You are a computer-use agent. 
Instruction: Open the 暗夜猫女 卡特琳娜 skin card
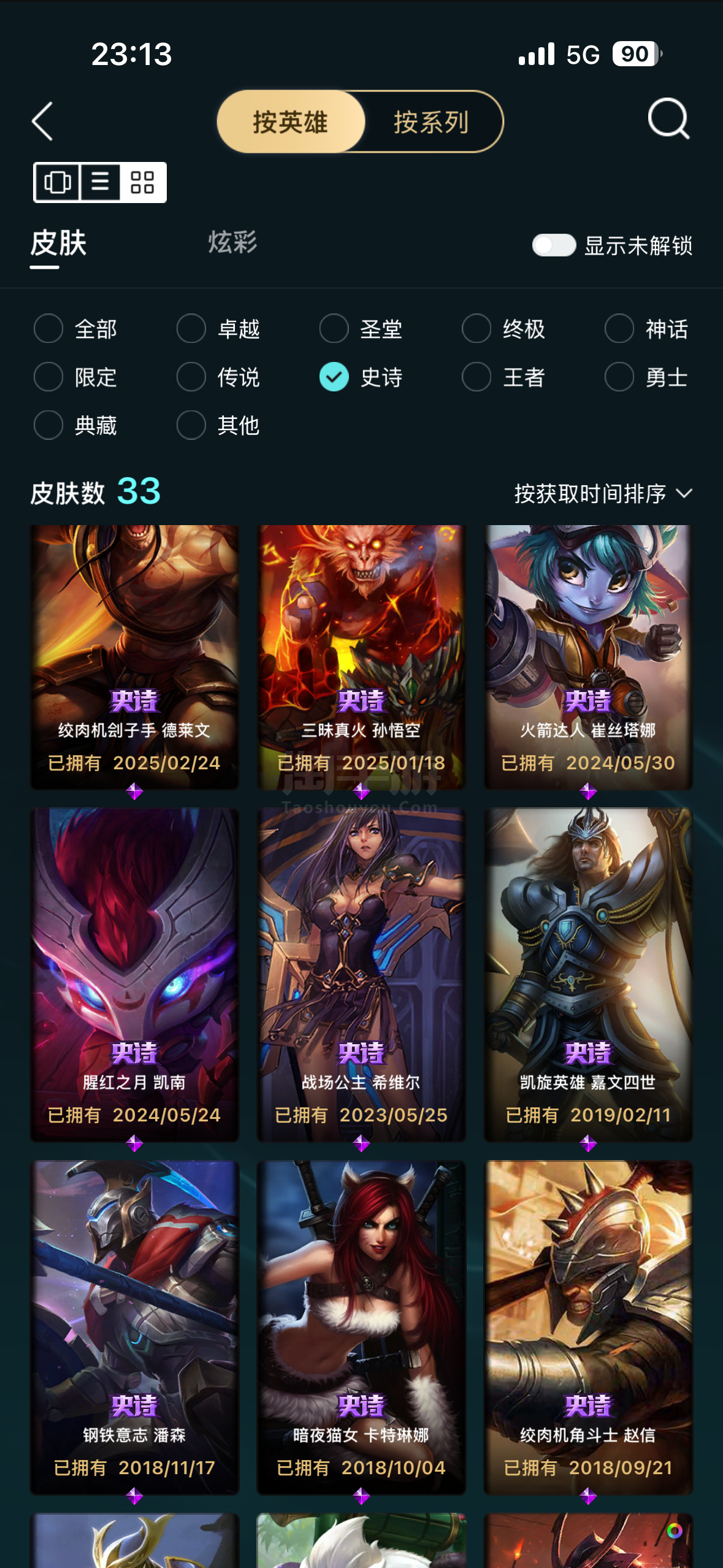361,1328
